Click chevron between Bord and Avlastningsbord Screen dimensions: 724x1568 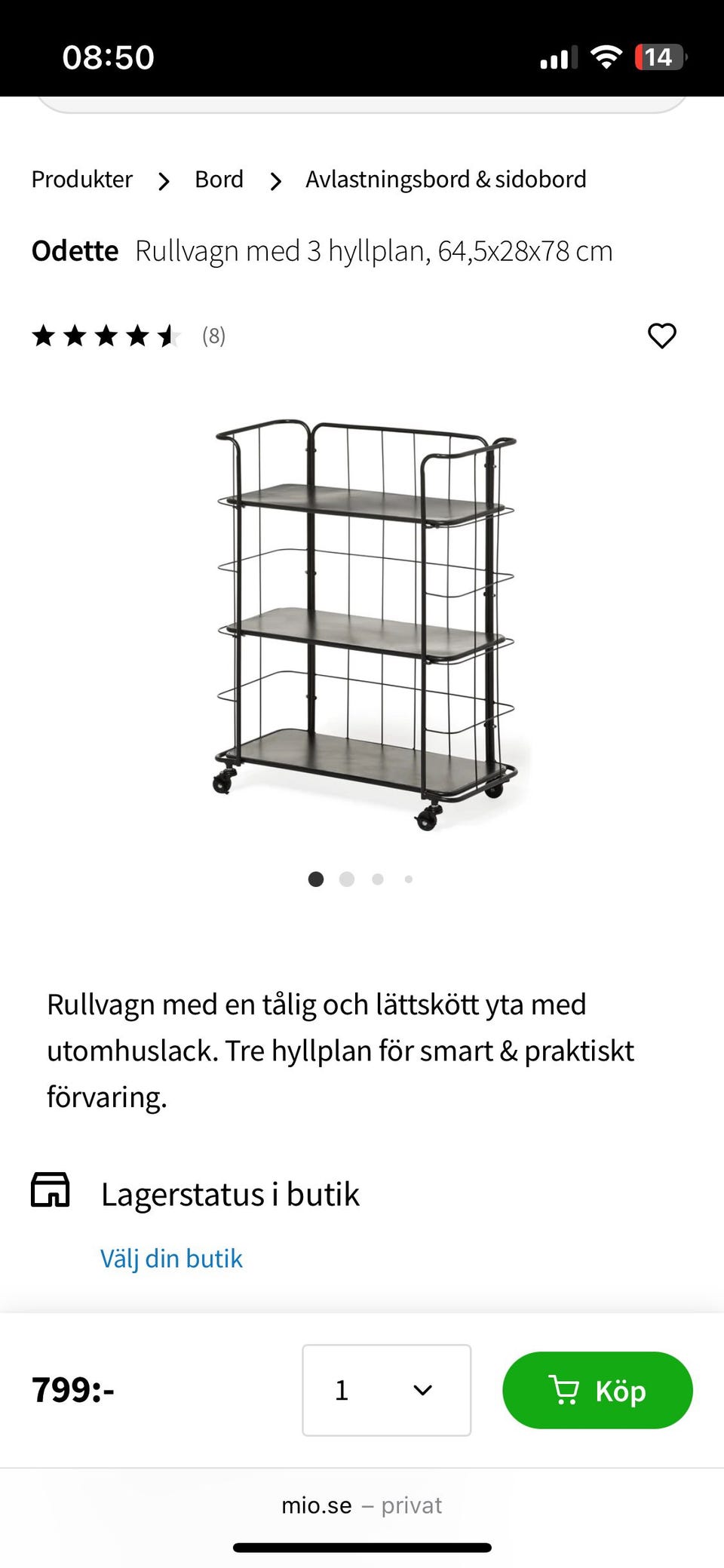tap(275, 181)
